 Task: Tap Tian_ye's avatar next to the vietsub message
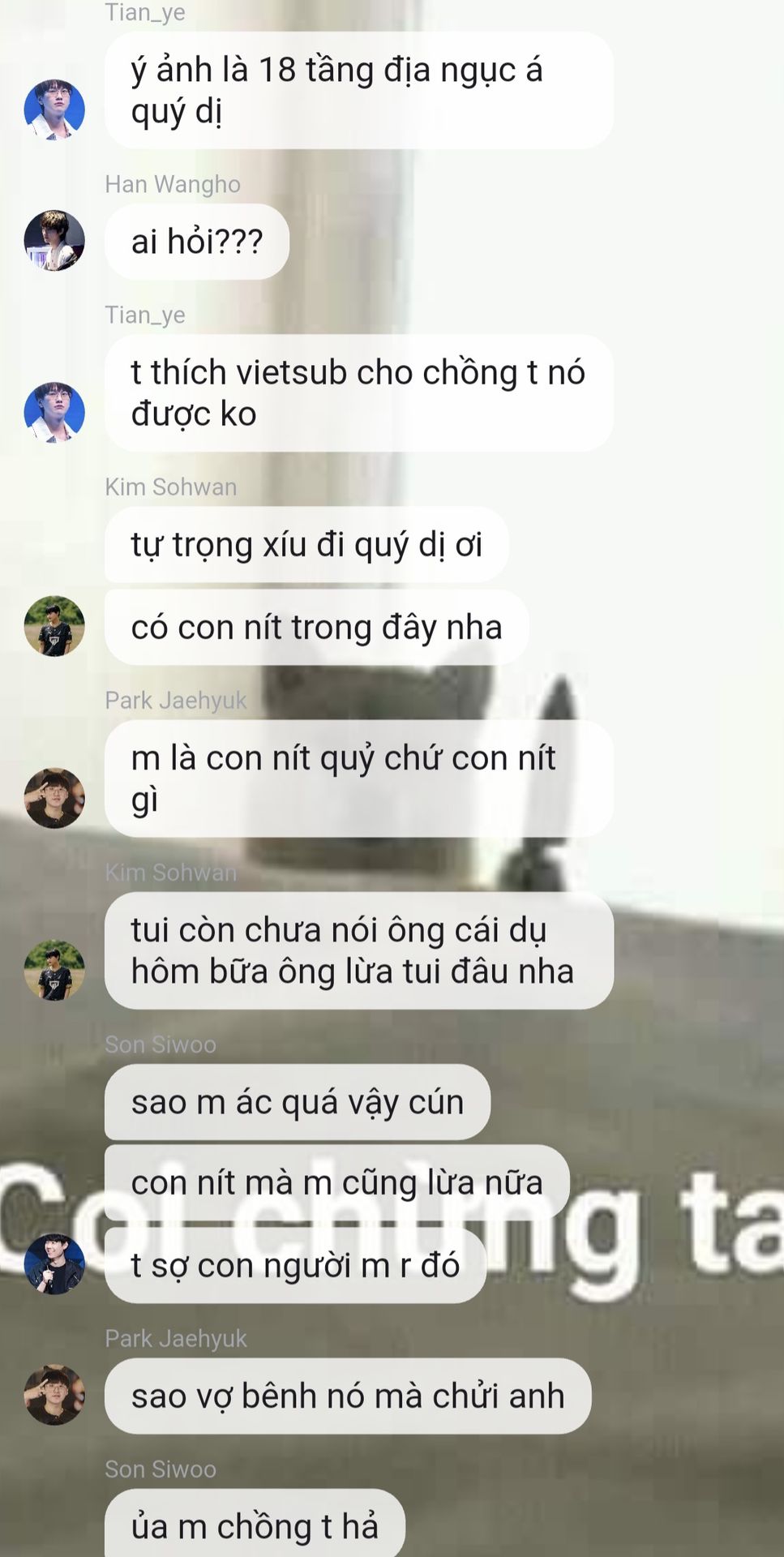[54, 412]
